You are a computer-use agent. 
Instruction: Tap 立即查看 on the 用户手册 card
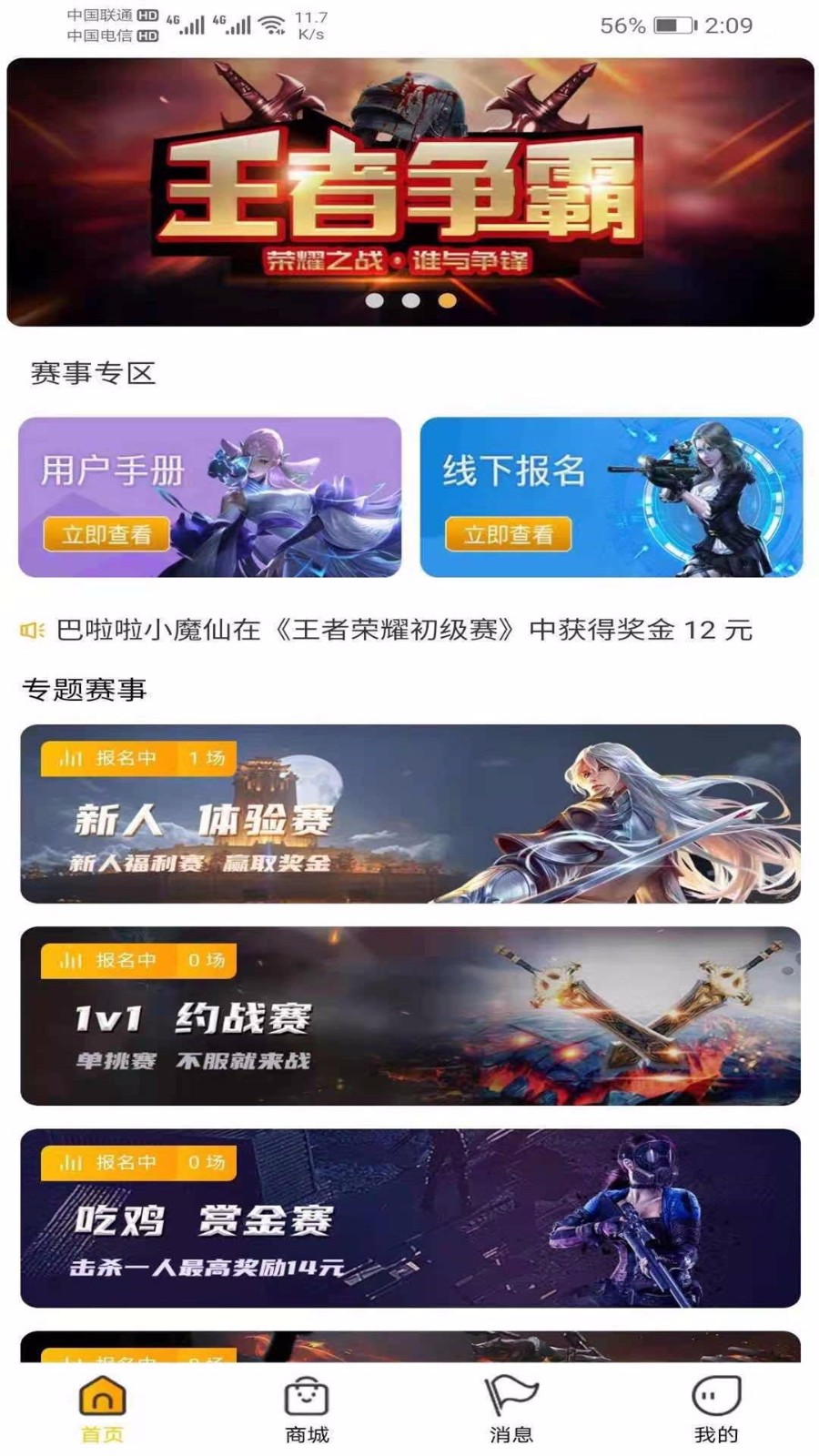coord(106,535)
